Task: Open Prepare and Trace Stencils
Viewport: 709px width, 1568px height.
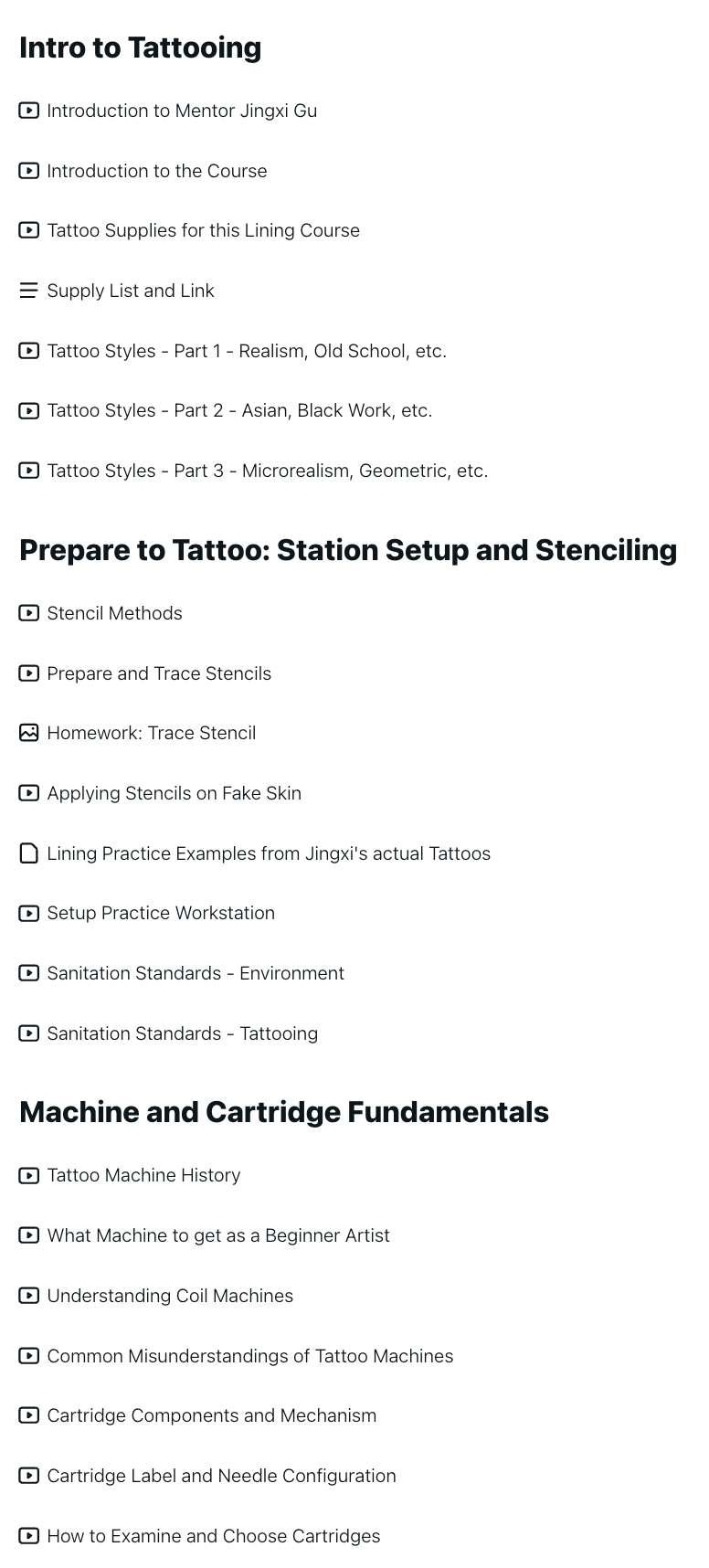Action: [x=159, y=673]
